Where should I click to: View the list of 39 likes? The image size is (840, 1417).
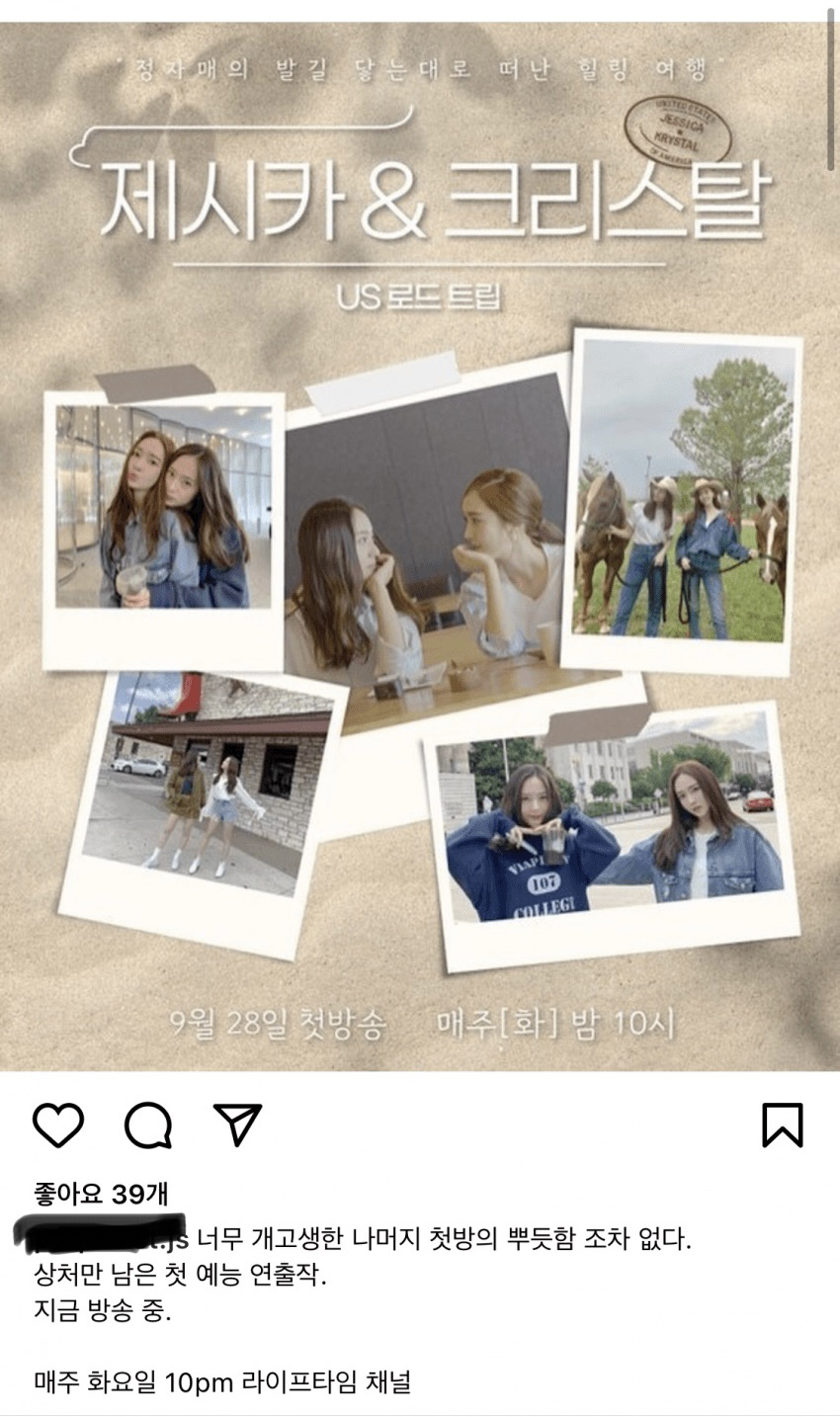(101, 1195)
